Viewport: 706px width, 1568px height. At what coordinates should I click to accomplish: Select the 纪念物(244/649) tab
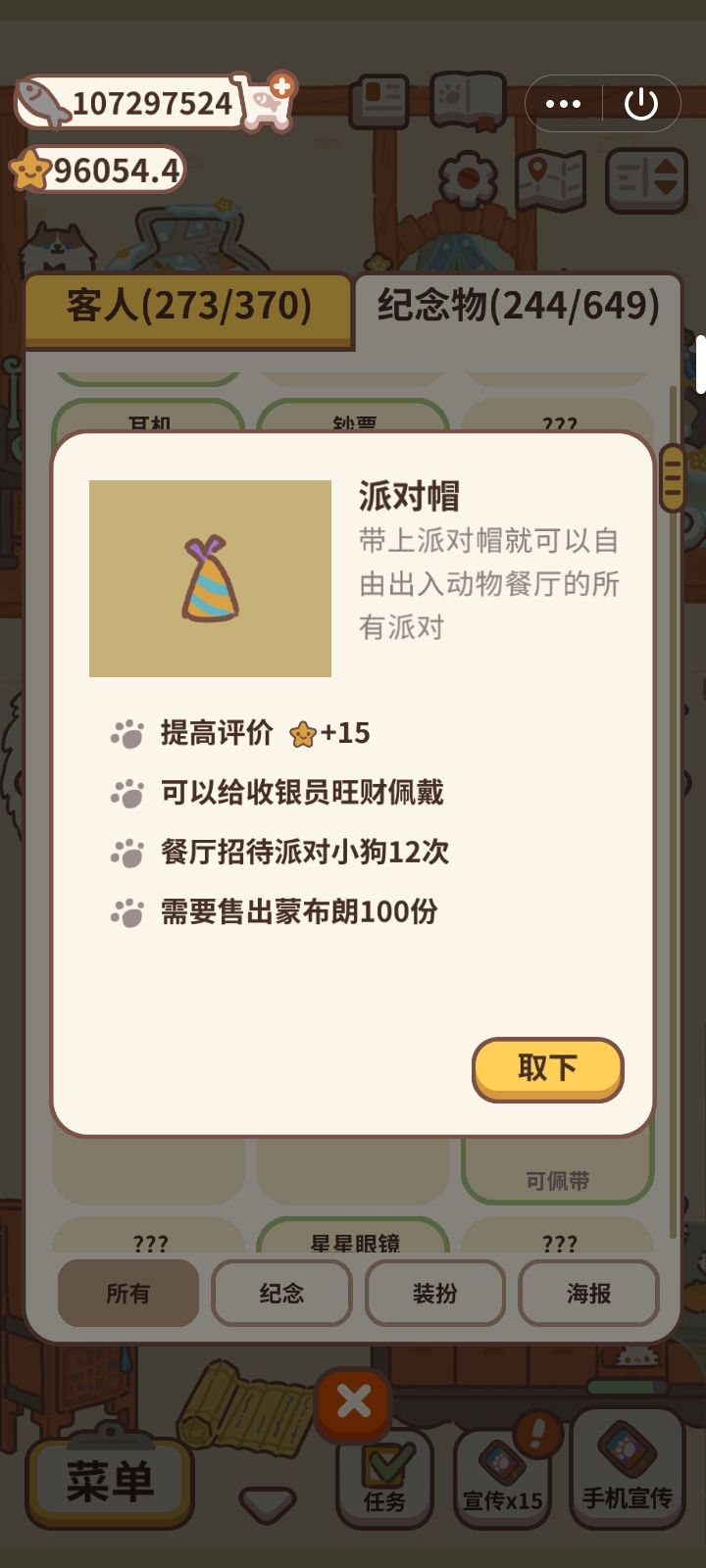pos(515,307)
